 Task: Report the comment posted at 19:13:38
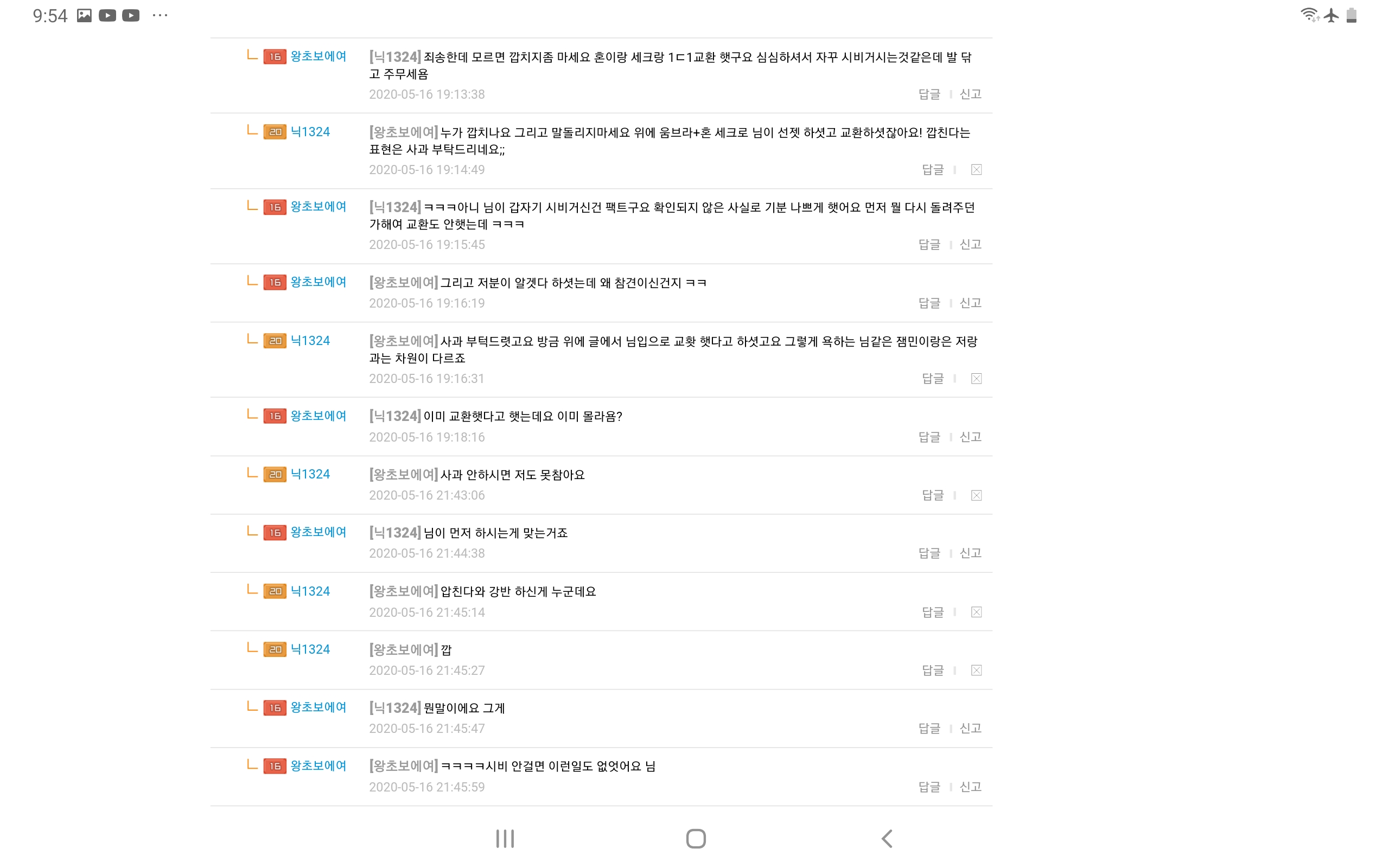point(970,94)
